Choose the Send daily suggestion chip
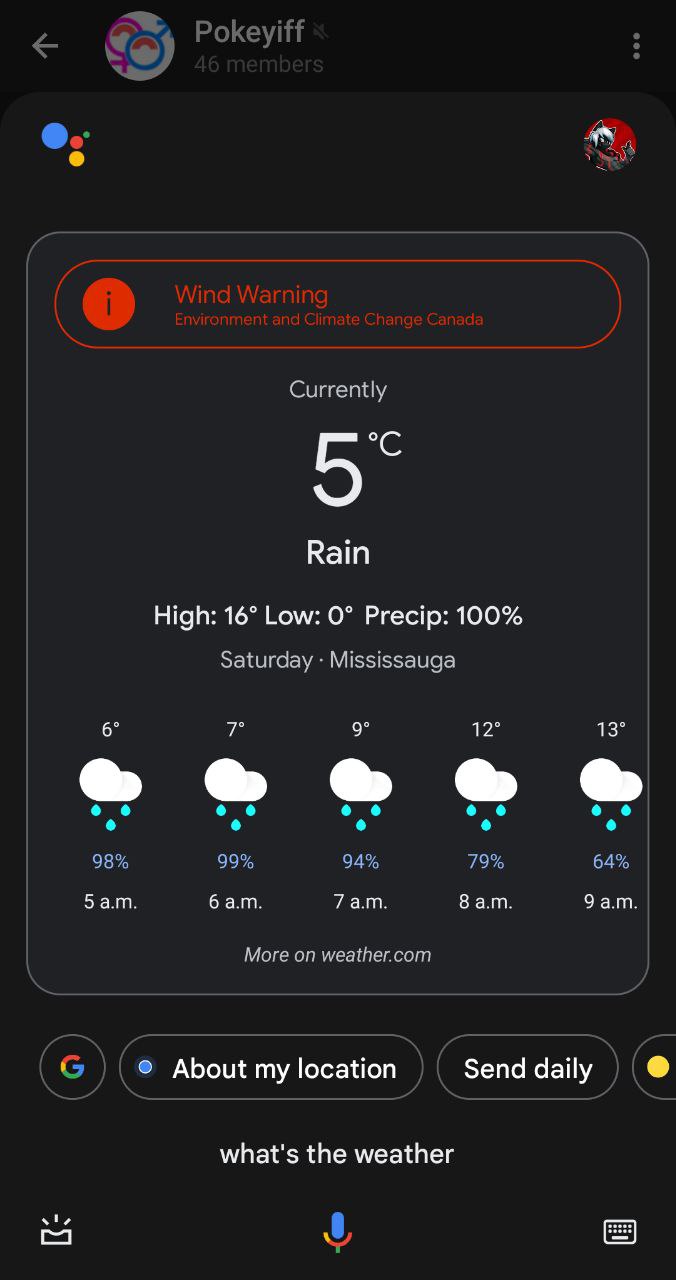 coord(527,1067)
